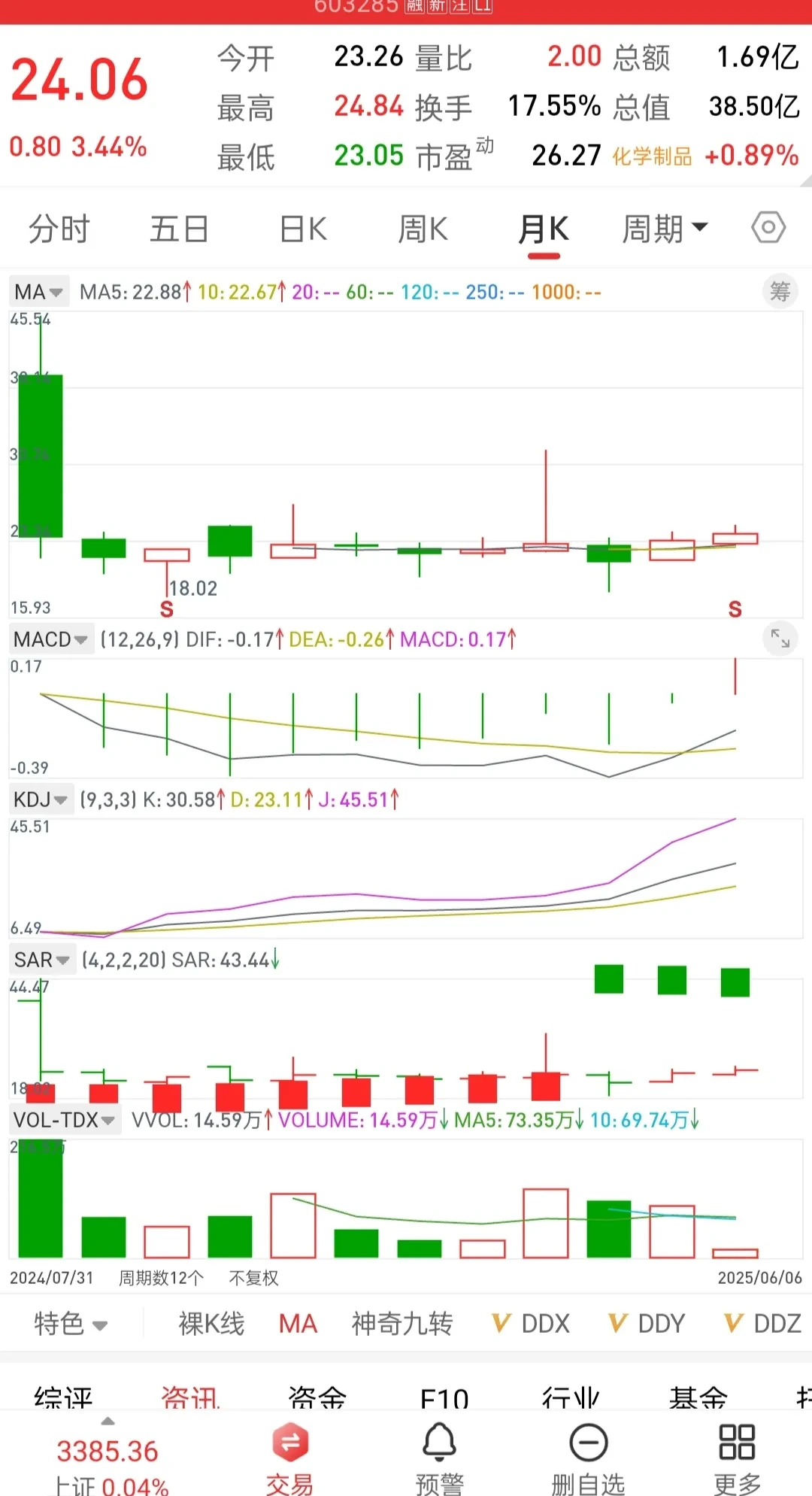Expand the chart to fullscreen

(780, 639)
